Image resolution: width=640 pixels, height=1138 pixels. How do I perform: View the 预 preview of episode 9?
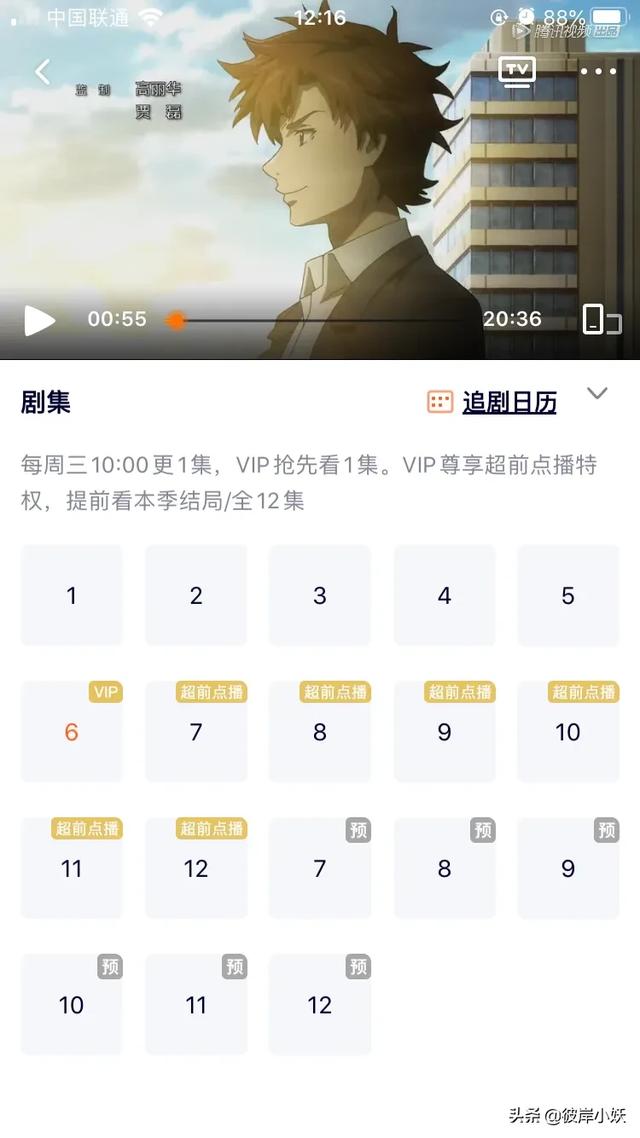[x=568, y=868]
